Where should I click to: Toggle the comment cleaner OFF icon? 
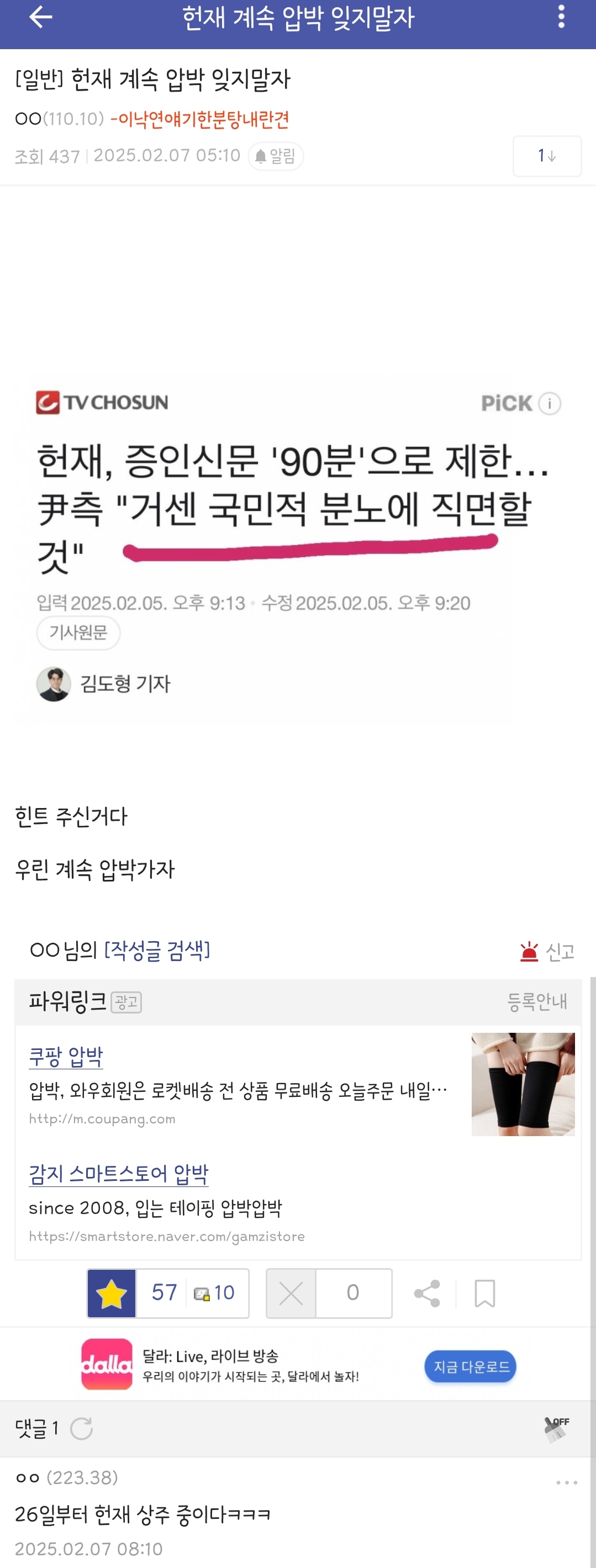point(556,1429)
